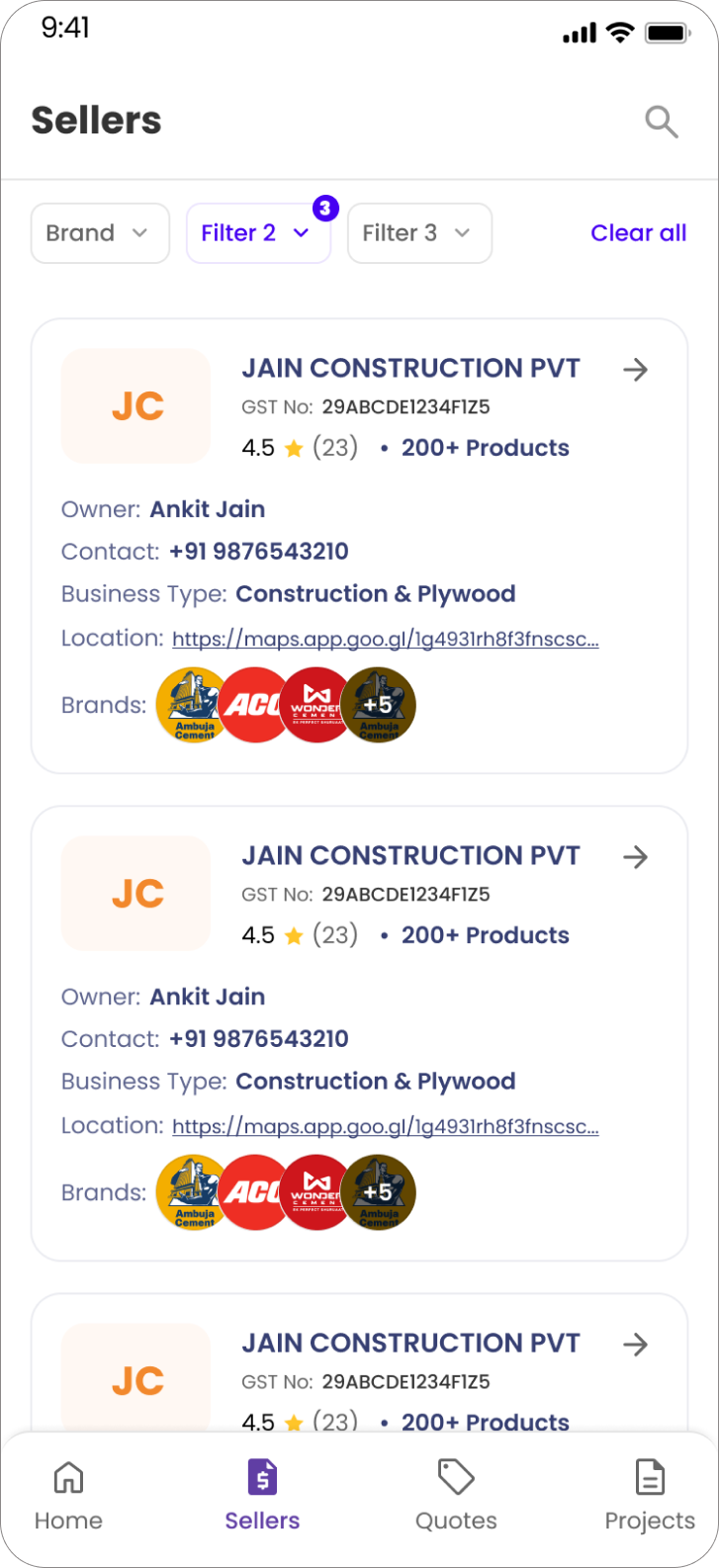
Task: Clear all applied filters
Action: point(638,233)
